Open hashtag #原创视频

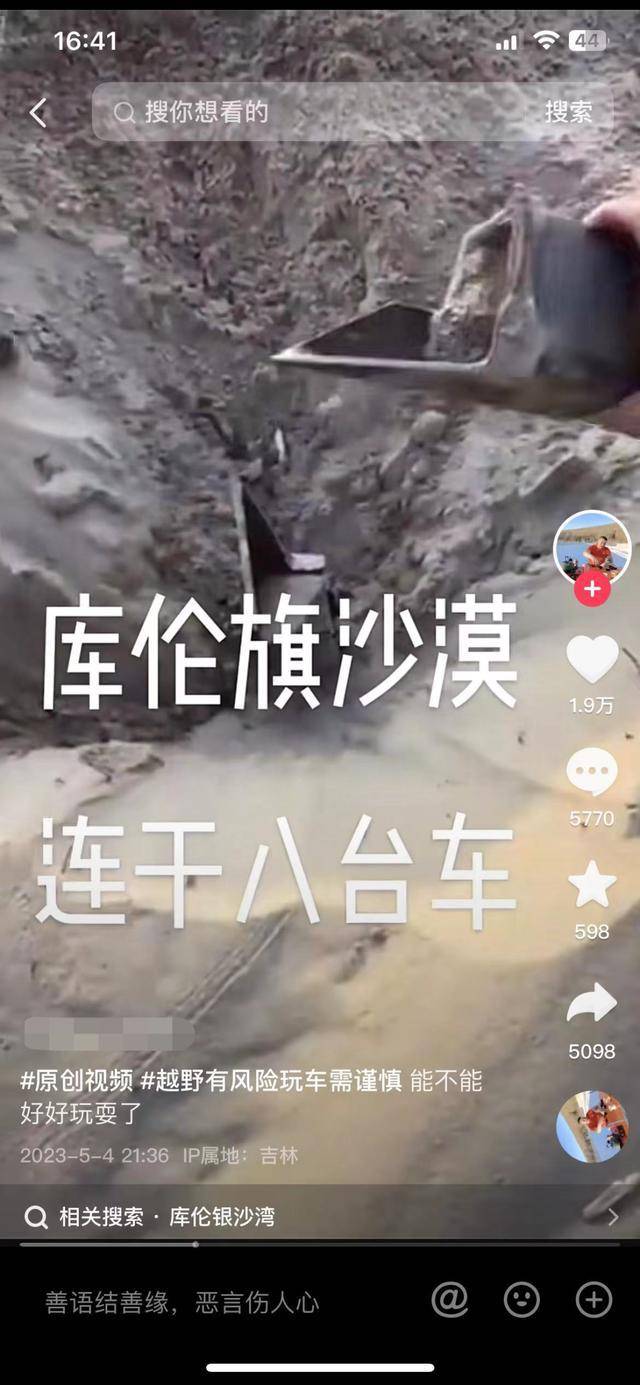(77, 1081)
